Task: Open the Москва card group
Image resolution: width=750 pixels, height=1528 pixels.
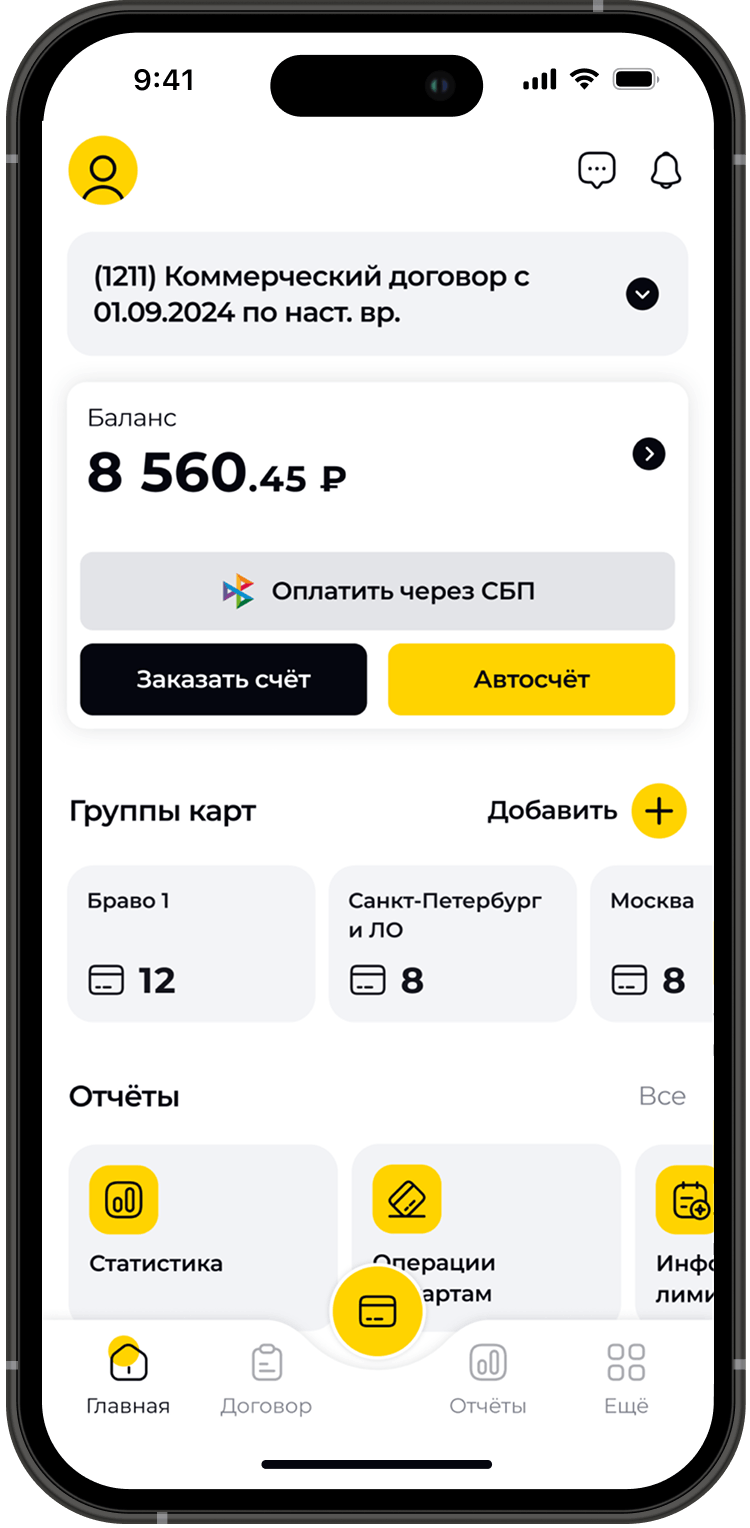Action: [x=652, y=943]
